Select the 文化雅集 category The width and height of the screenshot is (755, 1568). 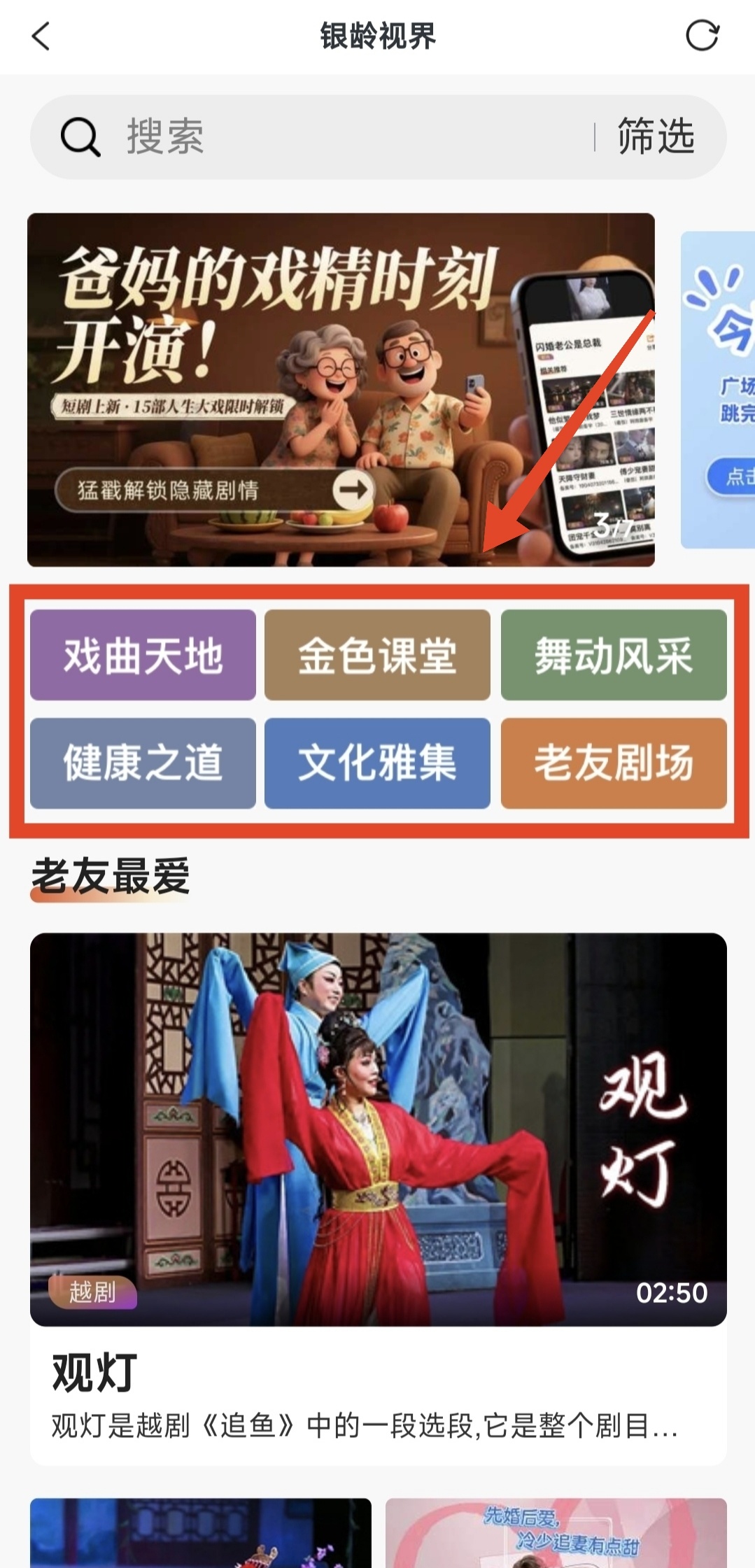point(377,763)
